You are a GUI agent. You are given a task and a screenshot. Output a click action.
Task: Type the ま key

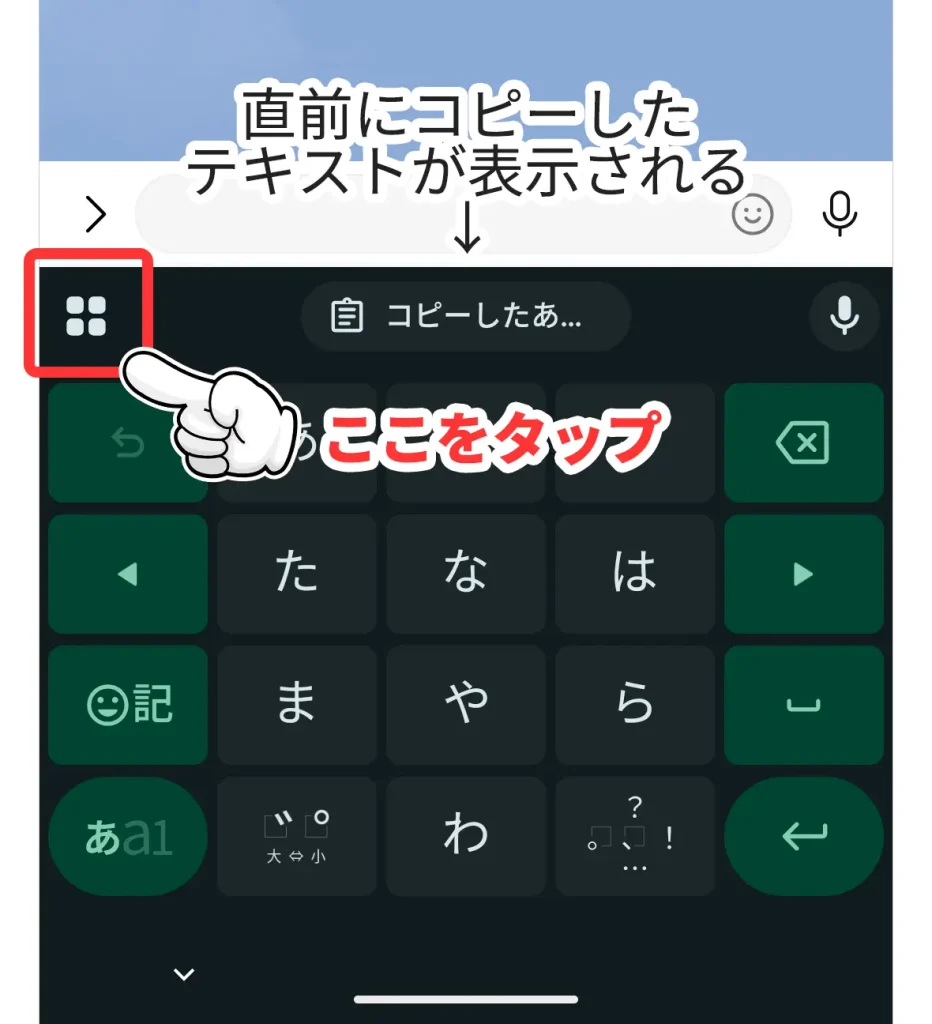click(x=297, y=705)
